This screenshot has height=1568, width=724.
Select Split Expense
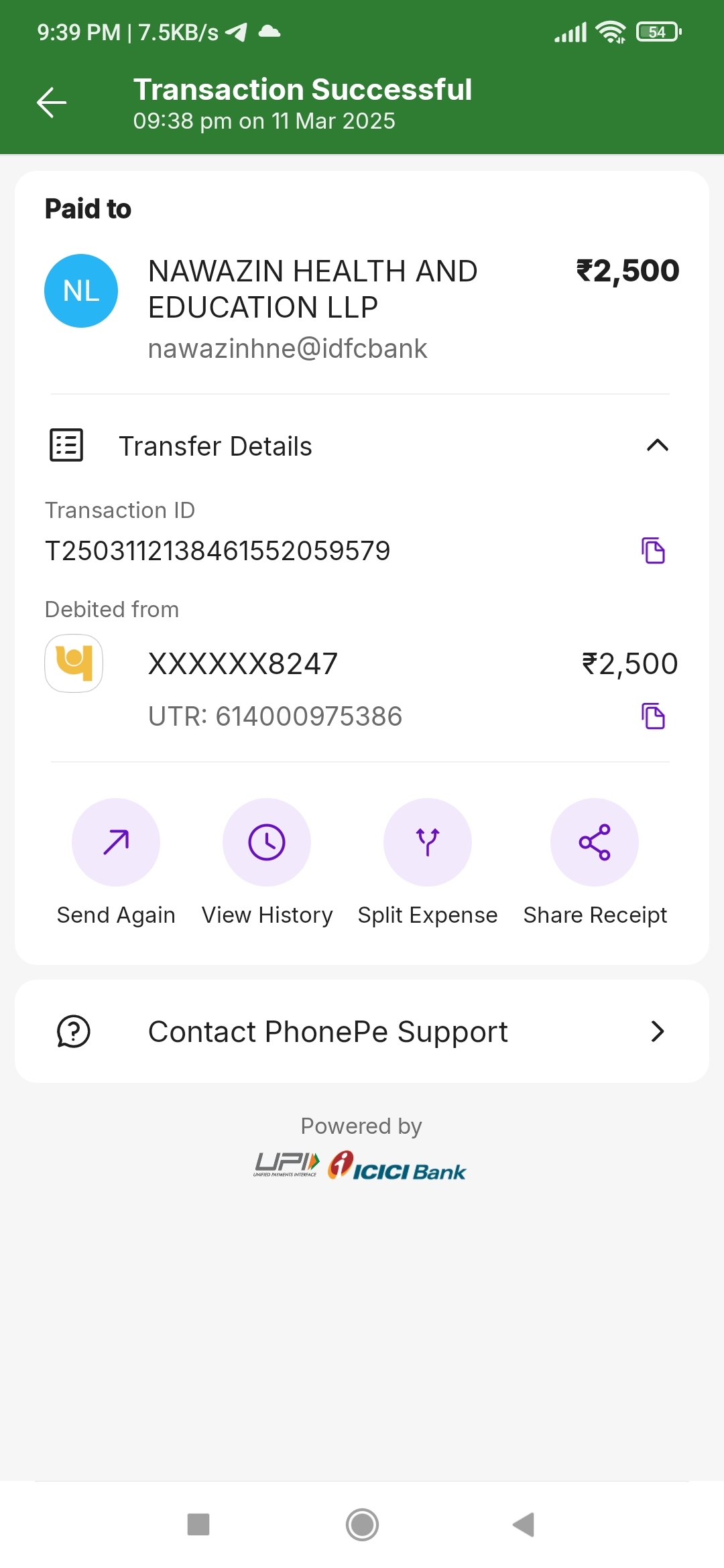coord(427,842)
